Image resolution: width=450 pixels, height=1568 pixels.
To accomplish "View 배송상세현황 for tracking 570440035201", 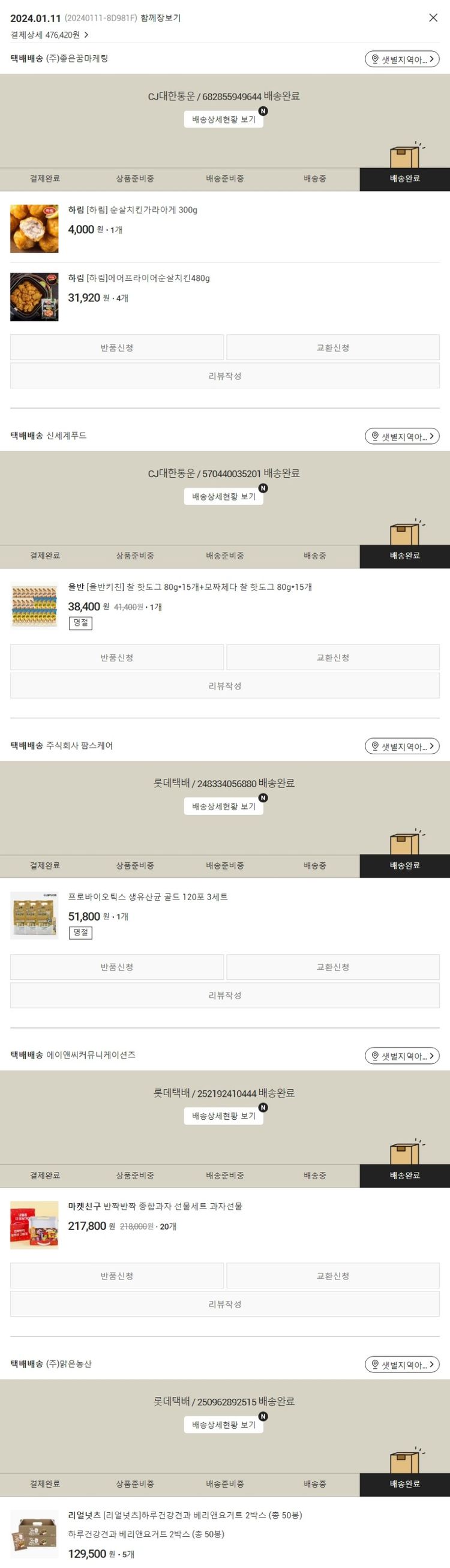I will click(x=223, y=497).
